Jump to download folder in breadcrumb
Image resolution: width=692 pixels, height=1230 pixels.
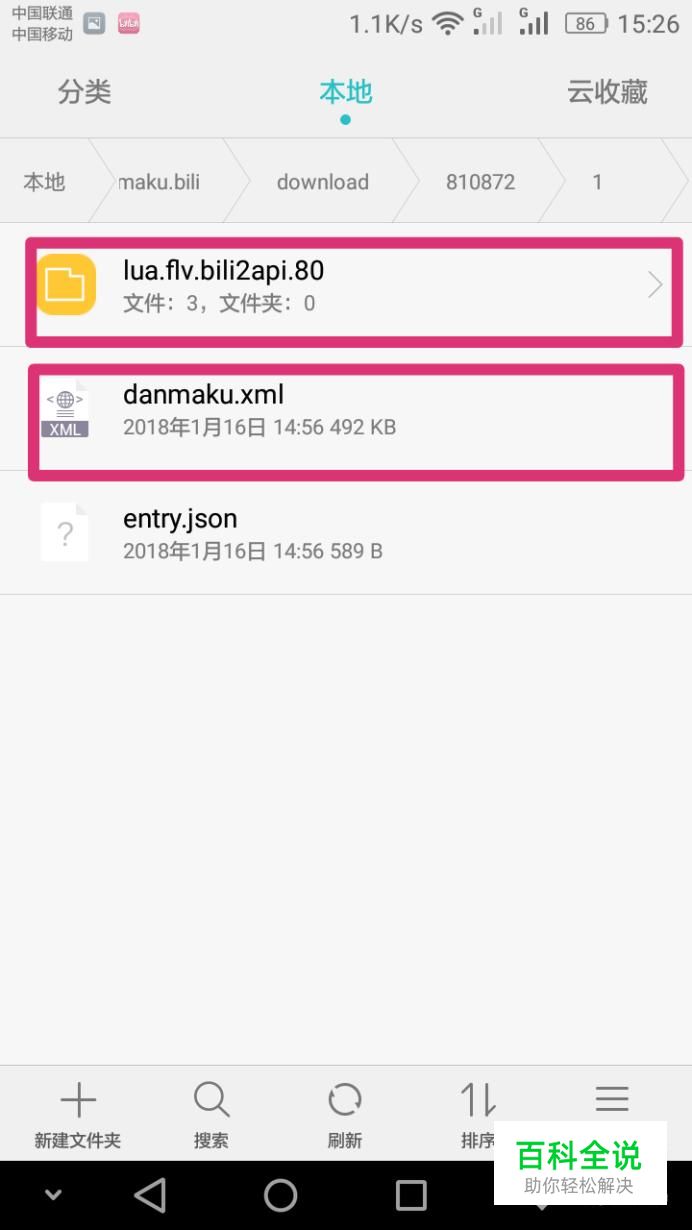pos(322,182)
